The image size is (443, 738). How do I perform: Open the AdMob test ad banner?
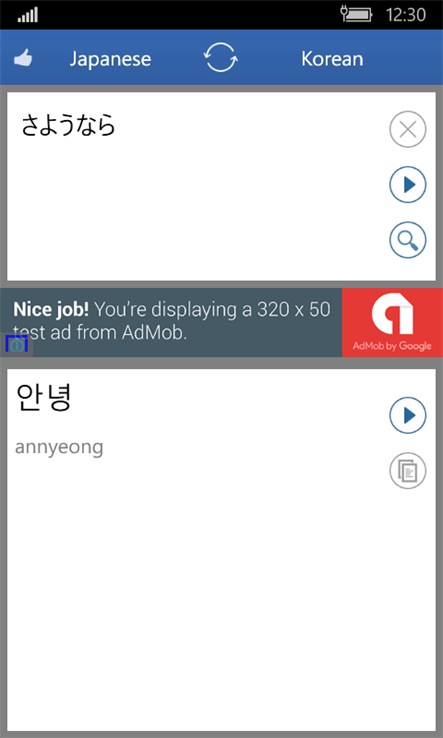(x=221, y=322)
